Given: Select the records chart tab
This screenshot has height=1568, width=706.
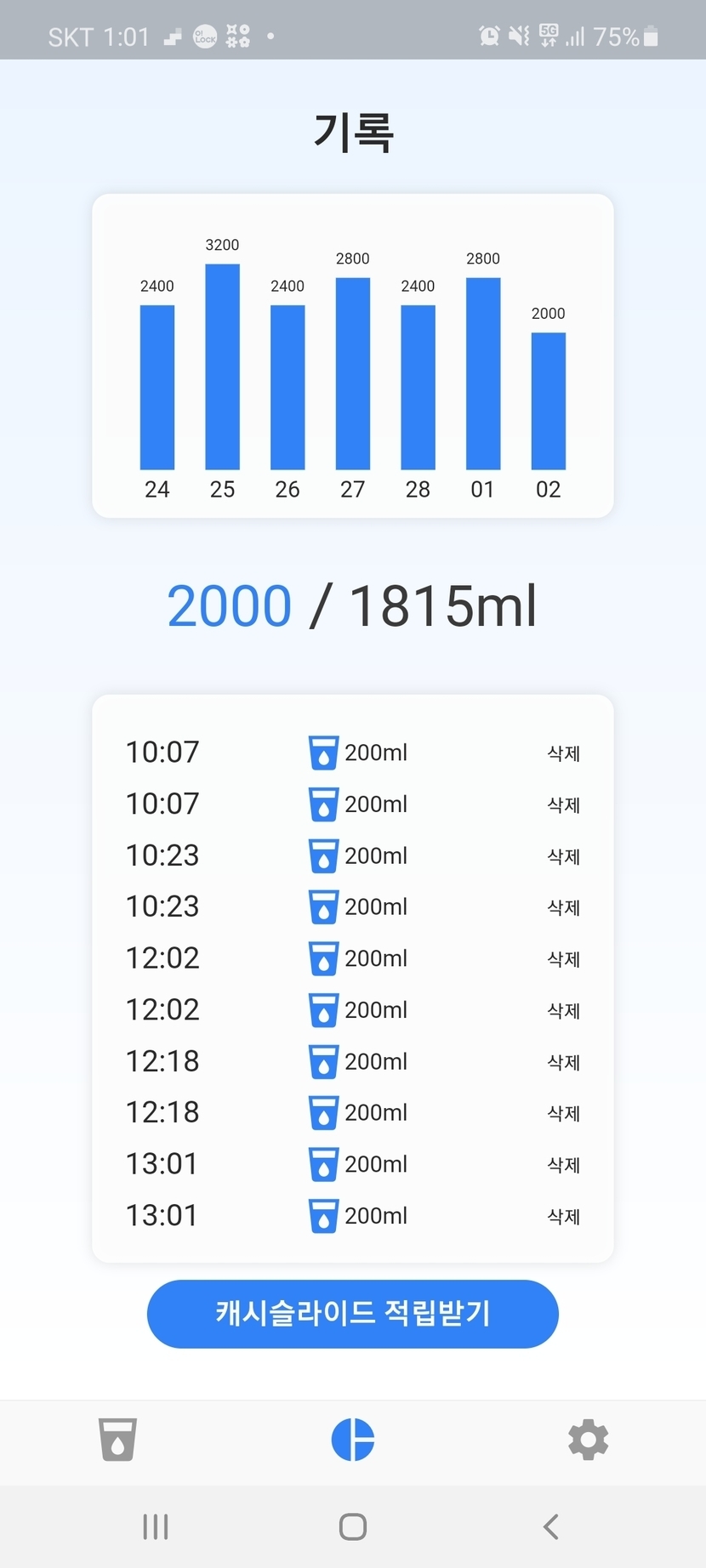Looking at the screenshot, I should click(x=353, y=1439).
